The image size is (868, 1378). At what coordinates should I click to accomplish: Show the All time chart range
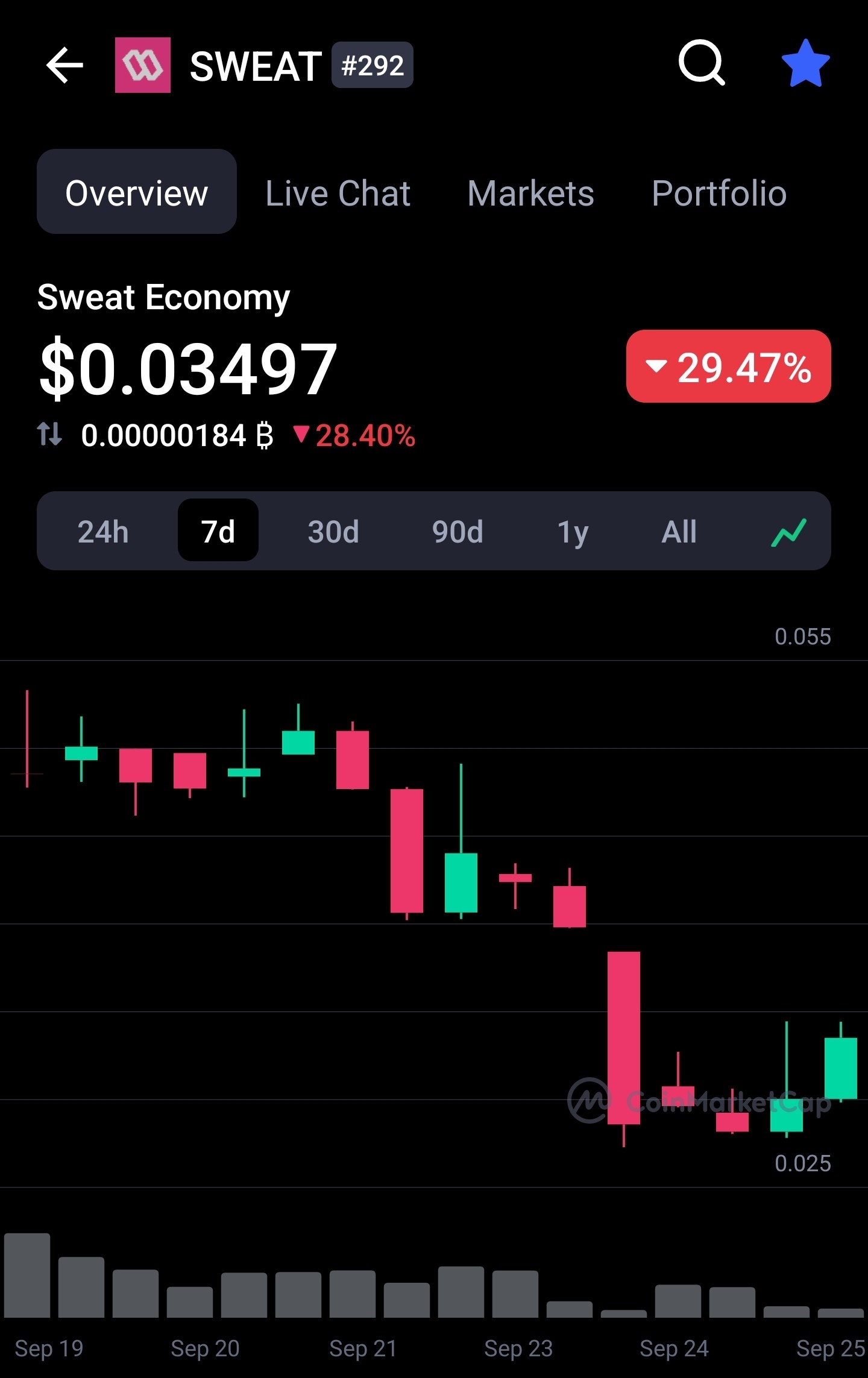679,531
